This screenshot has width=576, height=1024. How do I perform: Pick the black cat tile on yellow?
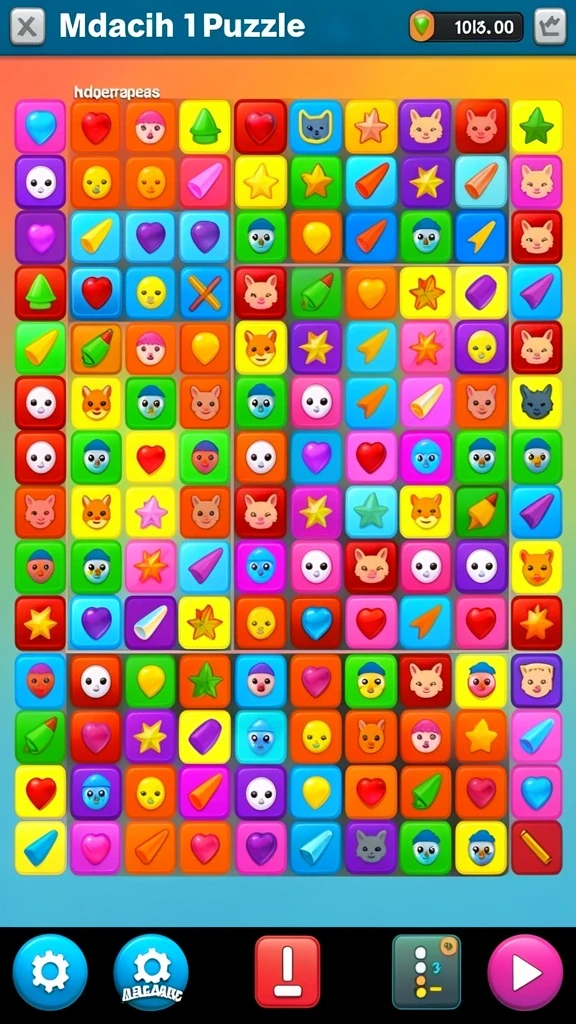click(536, 402)
